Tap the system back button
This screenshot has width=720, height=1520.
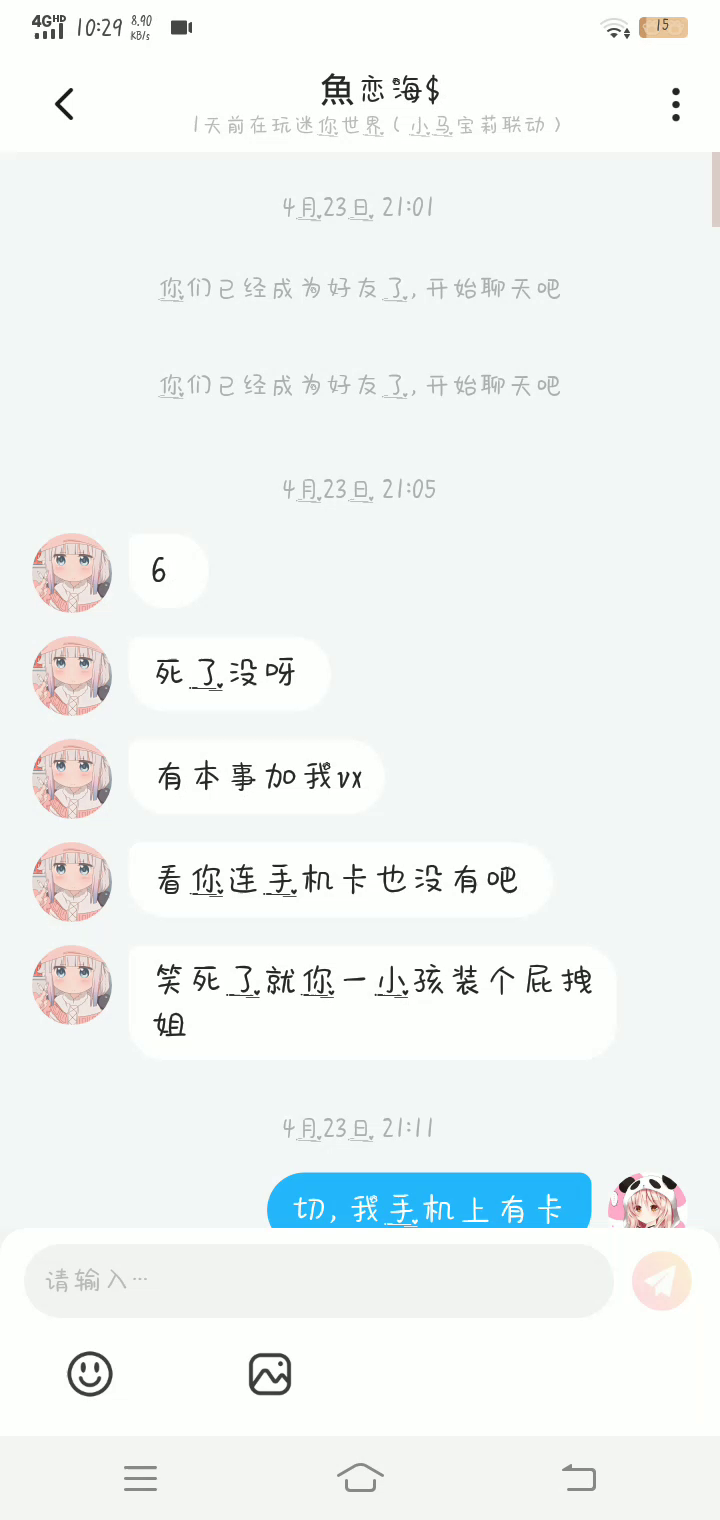578,1477
